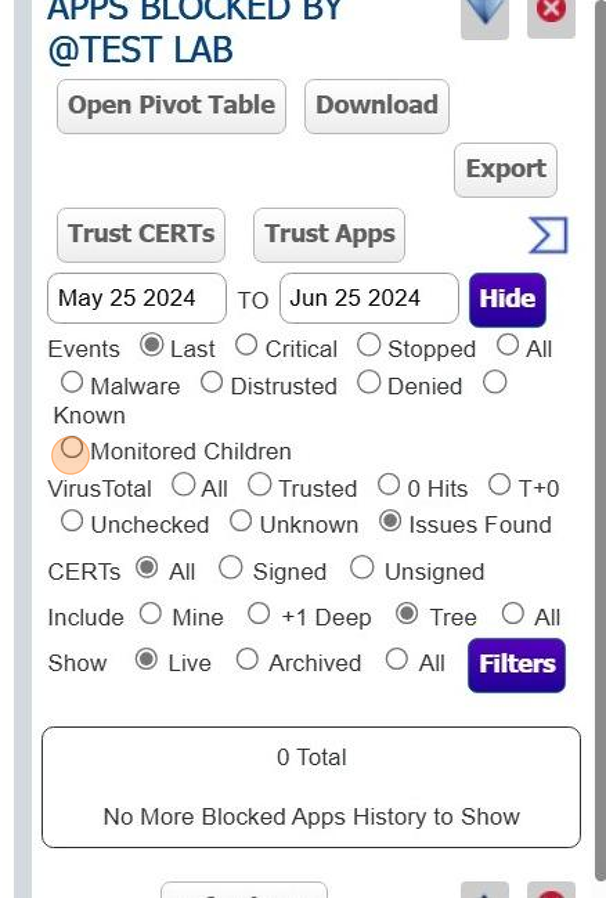Image resolution: width=606 pixels, height=898 pixels.
Task: Open the sigma summary icon
Action: (x=547, y=236)
